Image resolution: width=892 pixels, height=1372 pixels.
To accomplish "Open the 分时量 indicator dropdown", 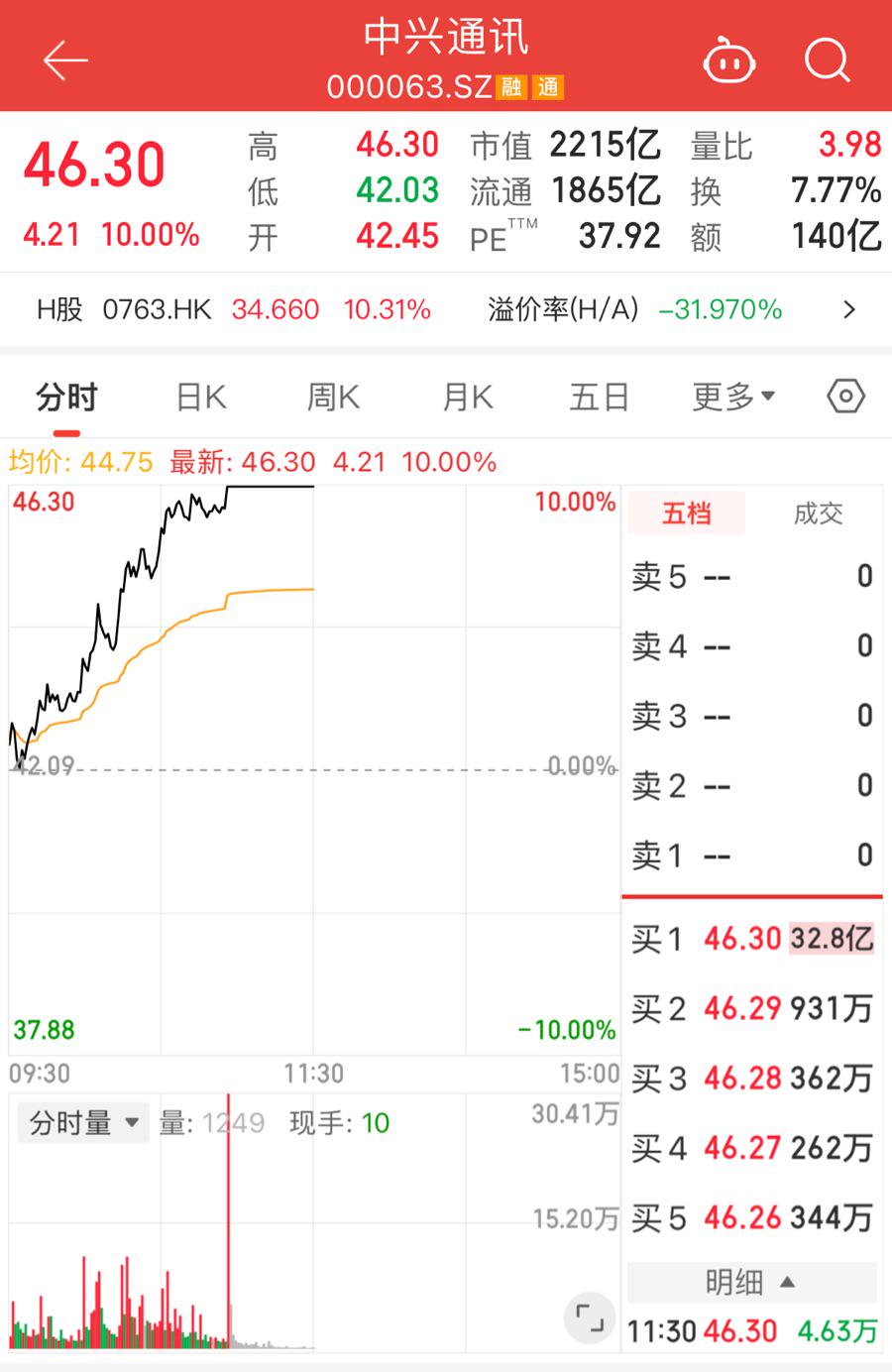I will (84, 1123).
